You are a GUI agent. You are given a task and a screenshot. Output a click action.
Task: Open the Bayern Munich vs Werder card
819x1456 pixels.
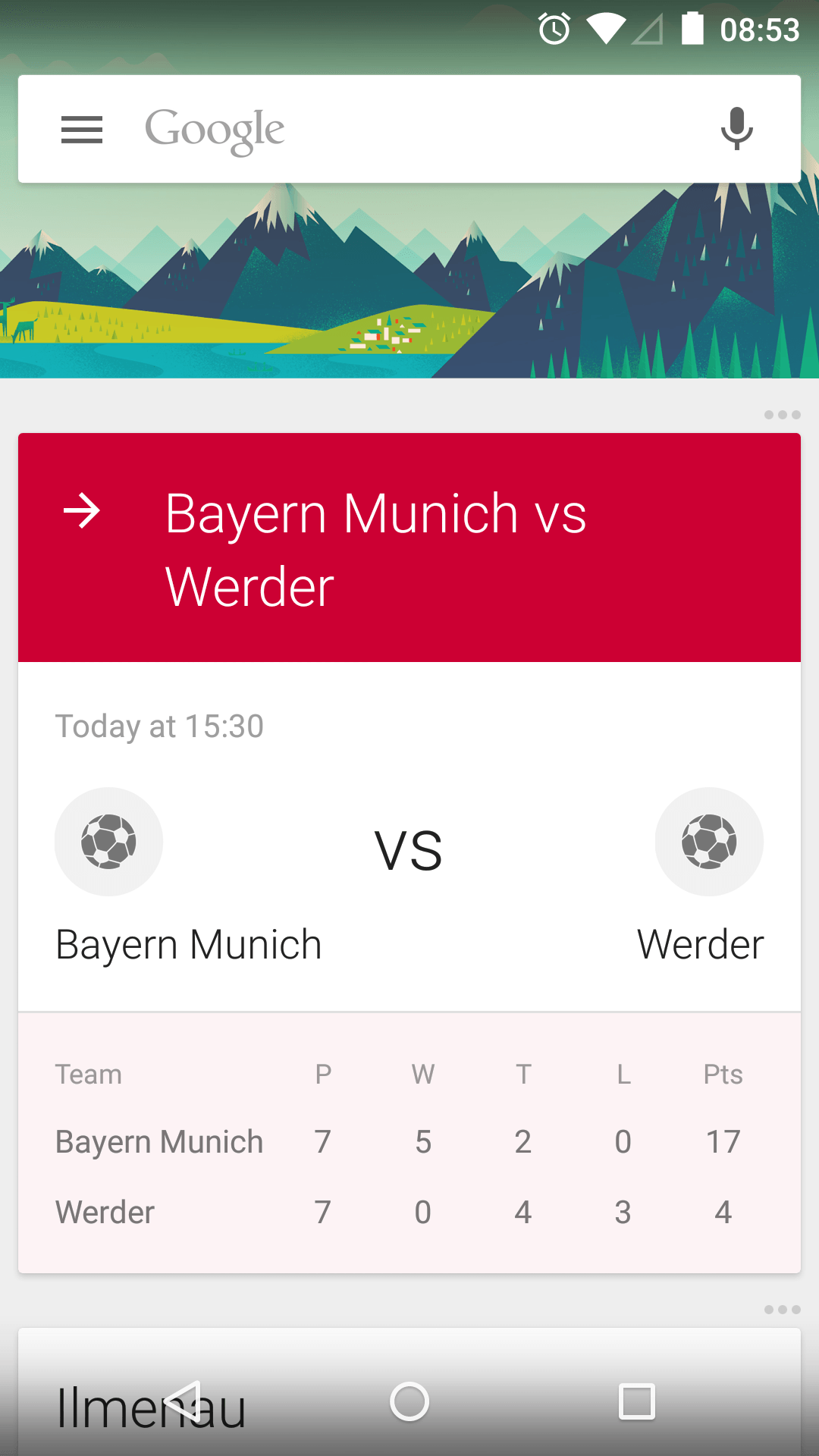[409, 548]
